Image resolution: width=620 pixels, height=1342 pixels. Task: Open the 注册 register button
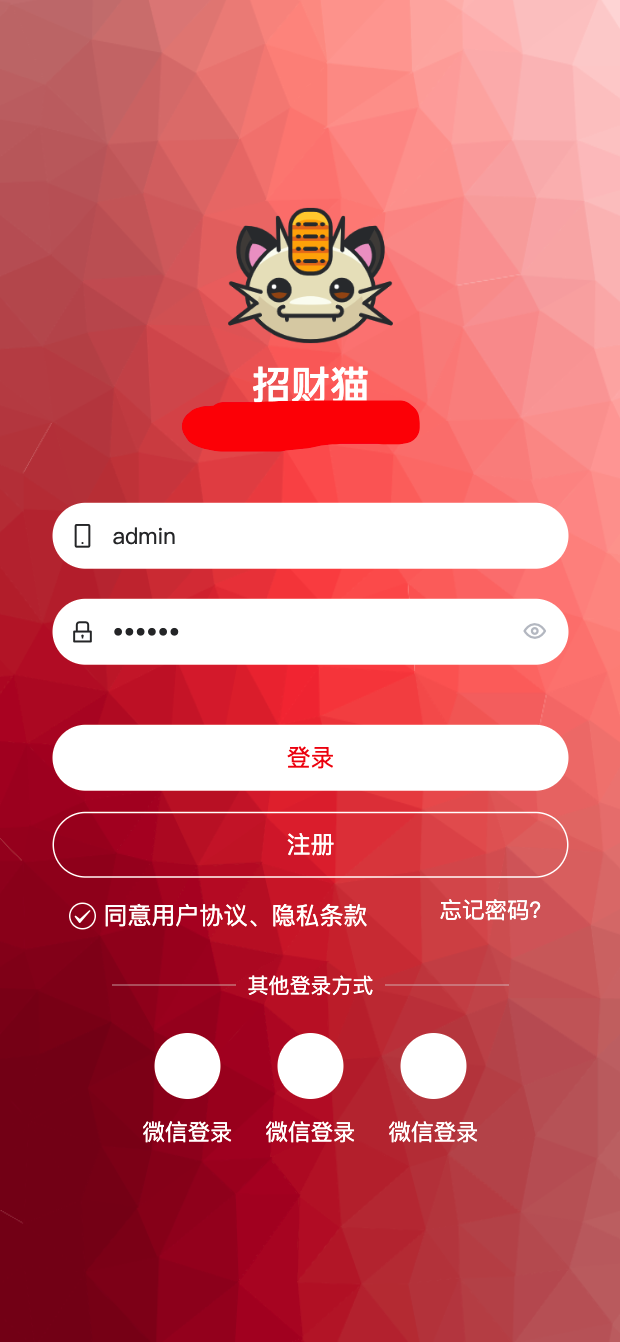(310, 845)
